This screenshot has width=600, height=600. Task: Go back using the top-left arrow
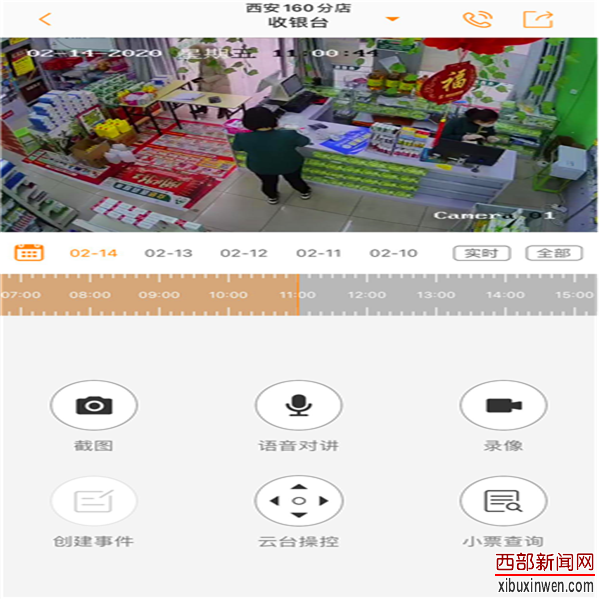(x=45, y=19)
